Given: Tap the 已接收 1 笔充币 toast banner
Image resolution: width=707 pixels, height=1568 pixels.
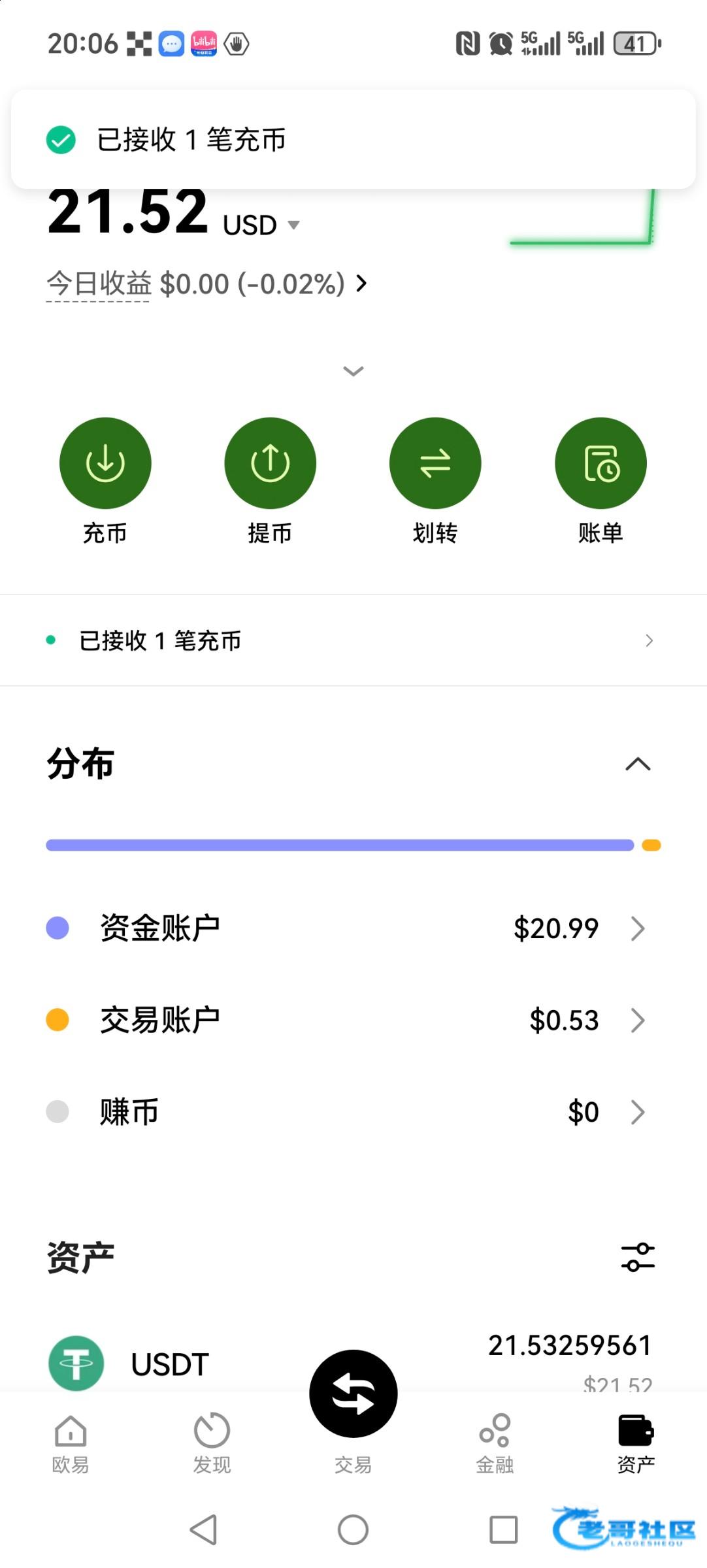Looking at the screenshot, I should [x=354, y=139].
